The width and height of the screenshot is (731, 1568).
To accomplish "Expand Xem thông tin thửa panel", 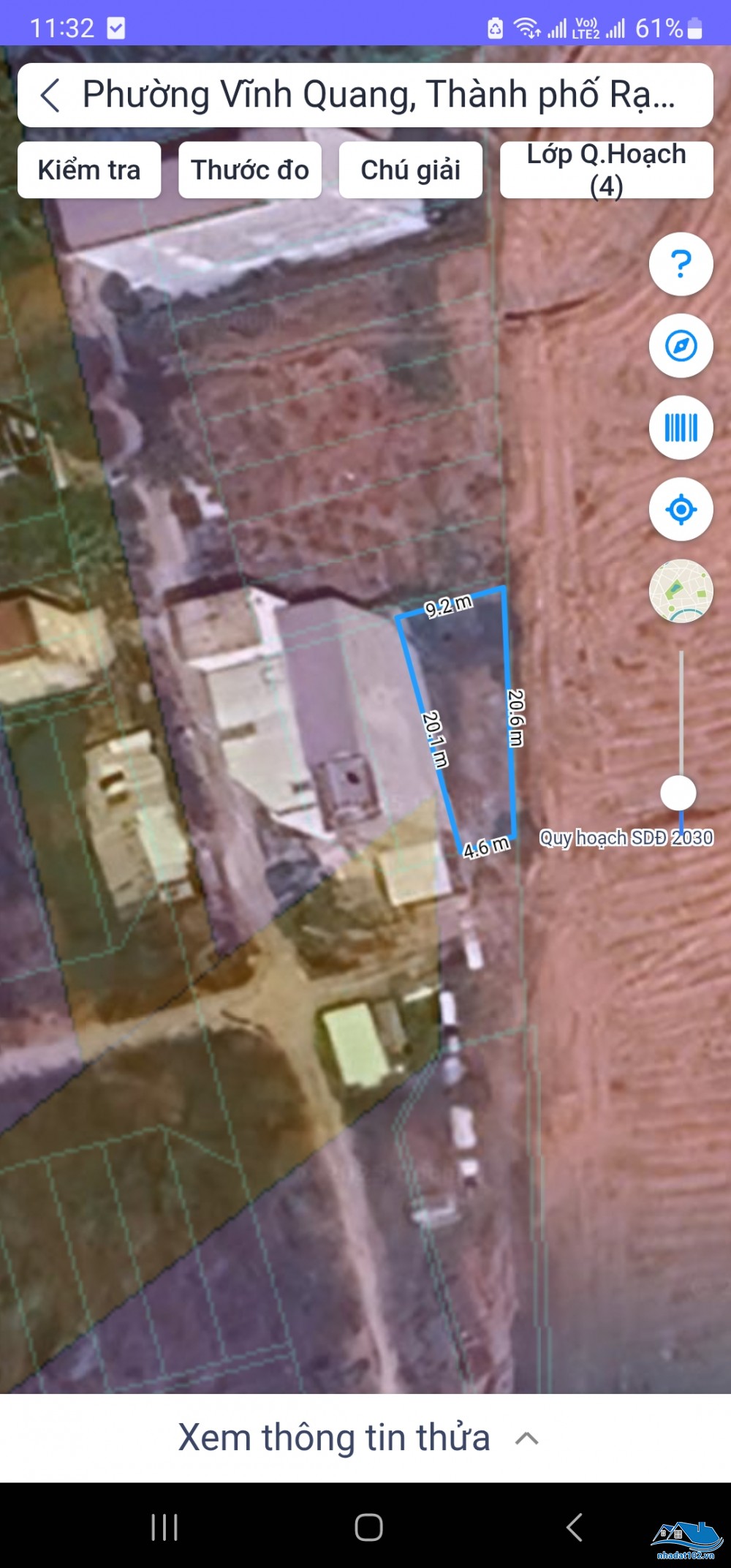I will 358,1438.
